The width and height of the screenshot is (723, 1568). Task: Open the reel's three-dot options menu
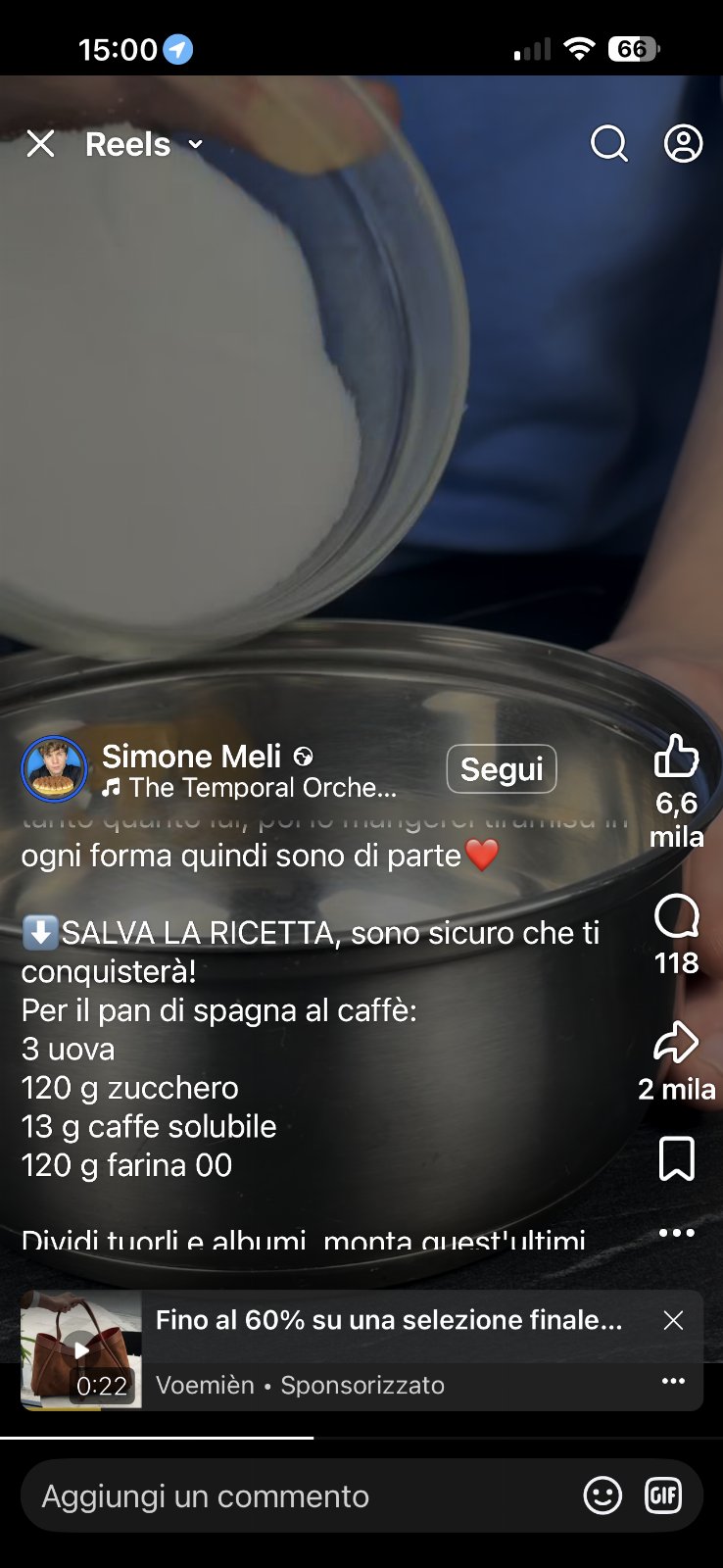click(676, 1233)
